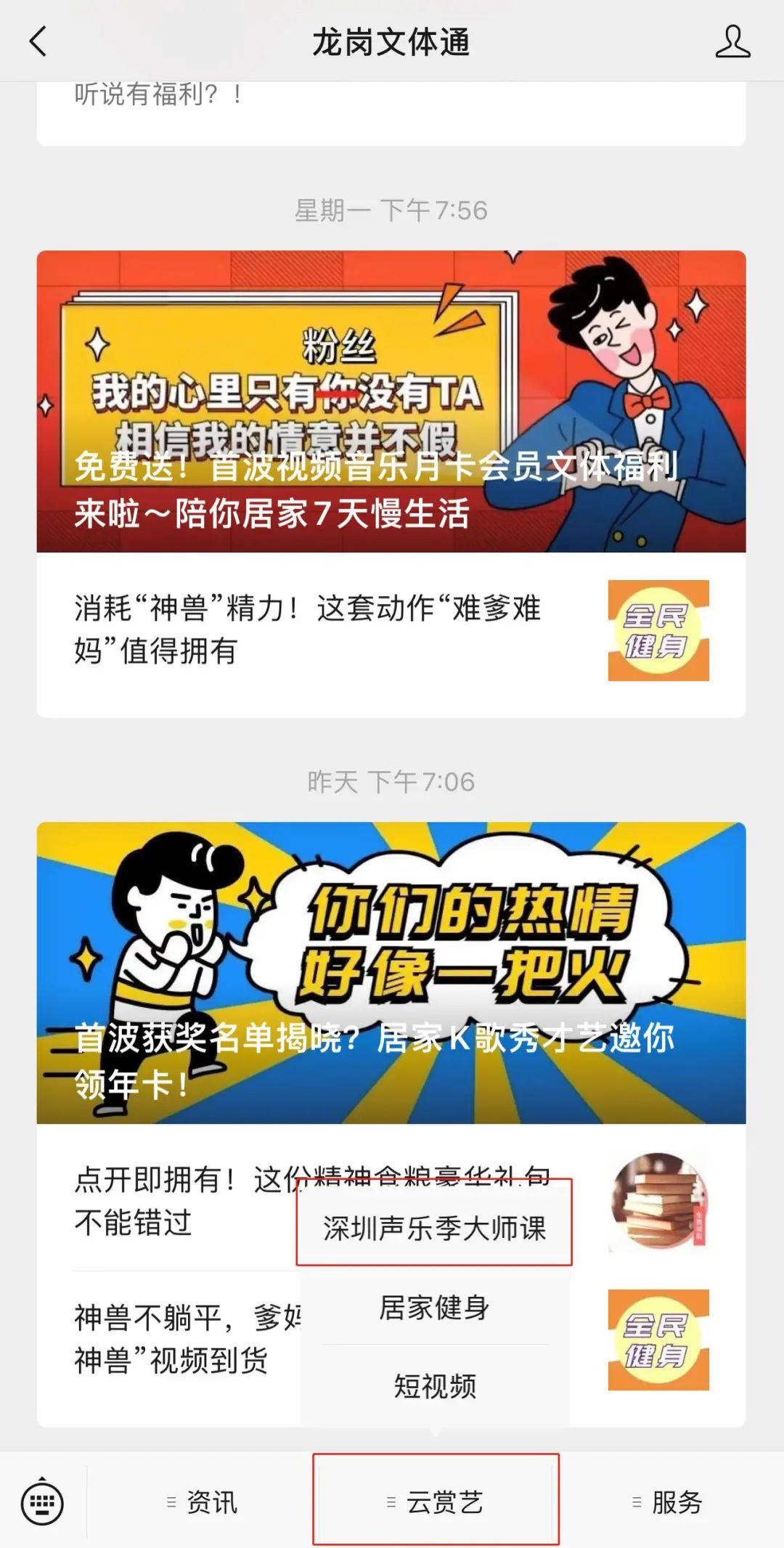
Task: Switch to keyboard input mode
Action: pos(42,1502)
